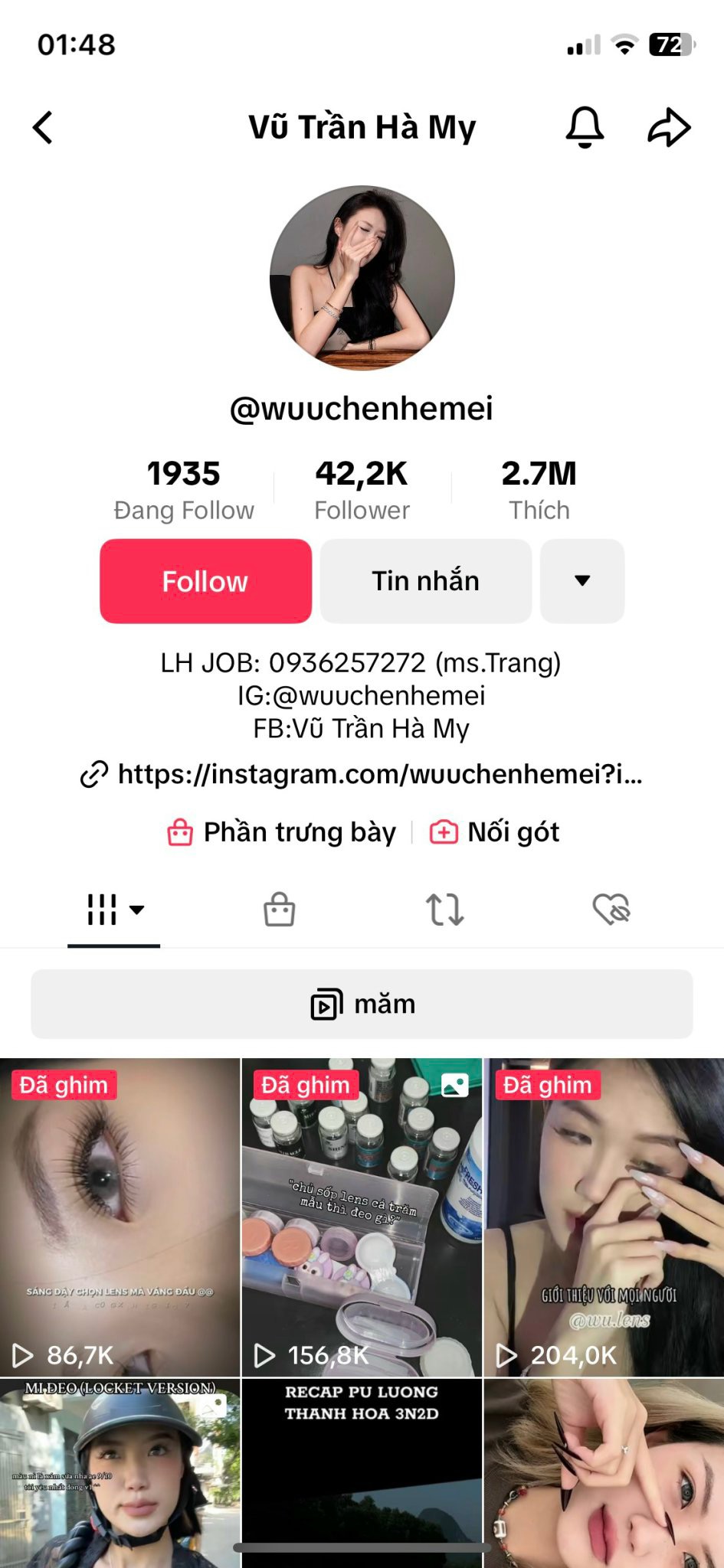Expand the suggested accounts dropdown arrow
The height and width of the screenshot is (1568, 724).
point(582,581)
